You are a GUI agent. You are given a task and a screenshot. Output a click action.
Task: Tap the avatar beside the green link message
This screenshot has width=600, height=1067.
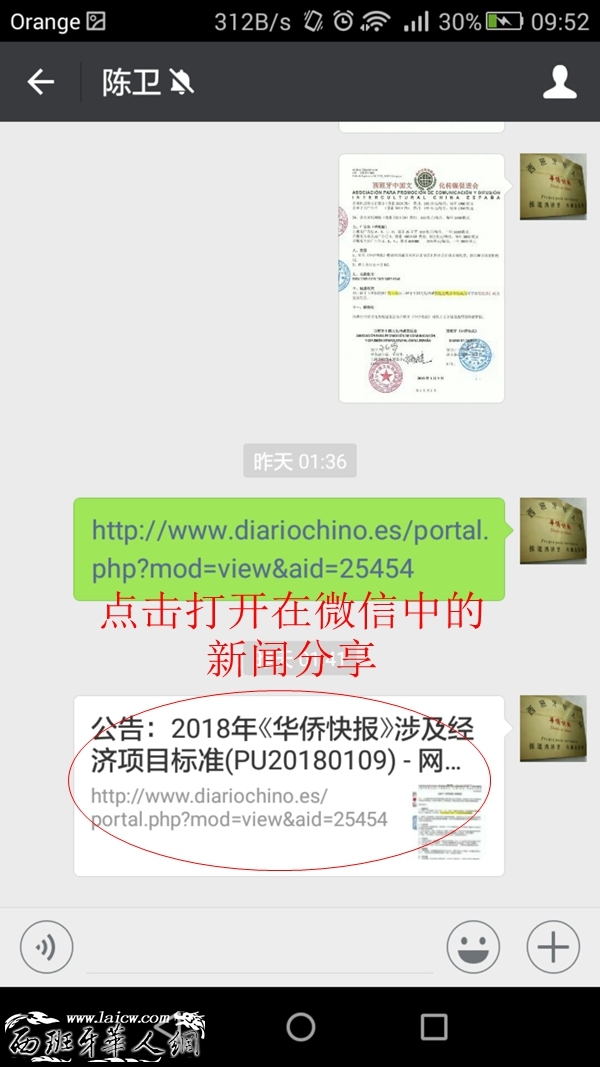pyautogui.click(x=553, y=530)
